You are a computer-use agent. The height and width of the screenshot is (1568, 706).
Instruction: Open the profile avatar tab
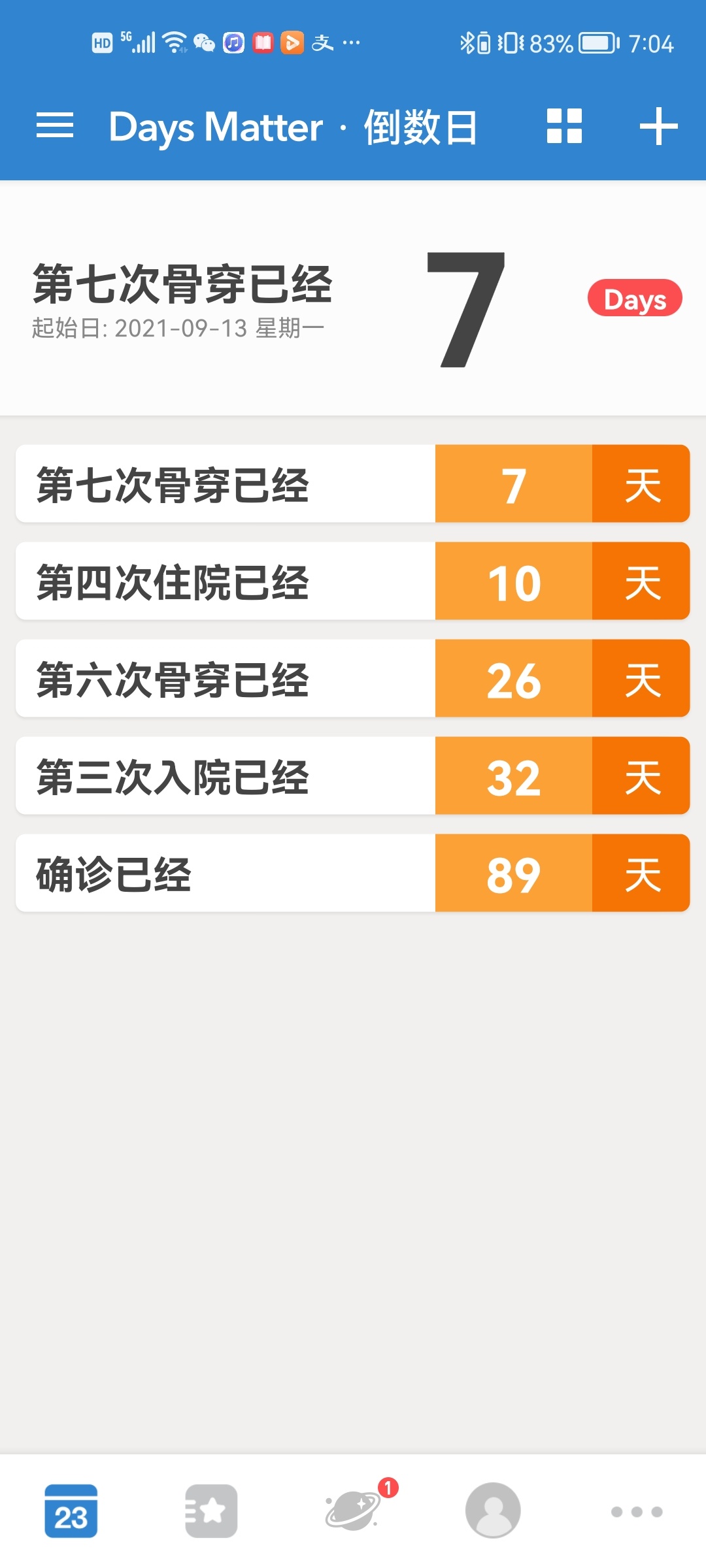[493, 1511]
